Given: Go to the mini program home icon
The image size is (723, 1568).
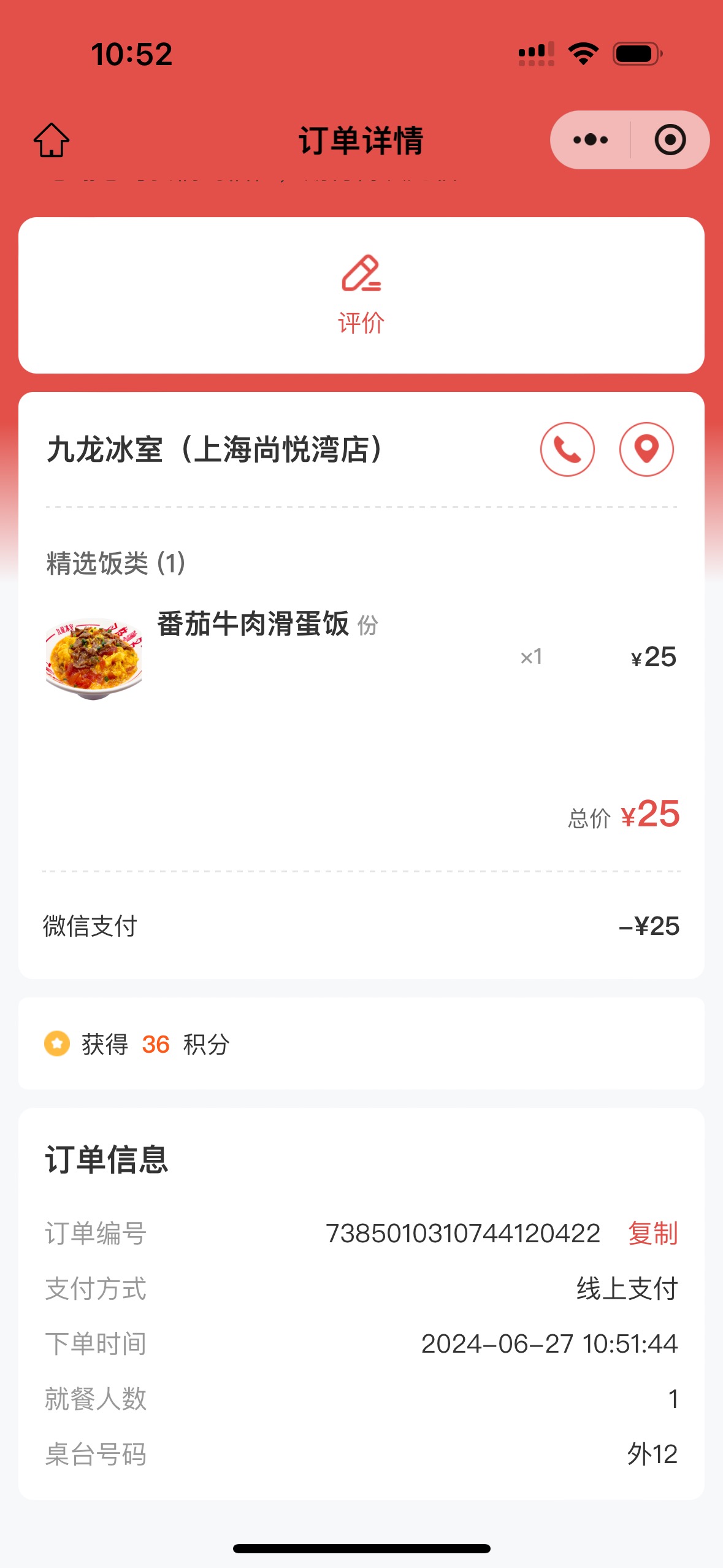Looking at the screenshot, I should tap(52, 140).
